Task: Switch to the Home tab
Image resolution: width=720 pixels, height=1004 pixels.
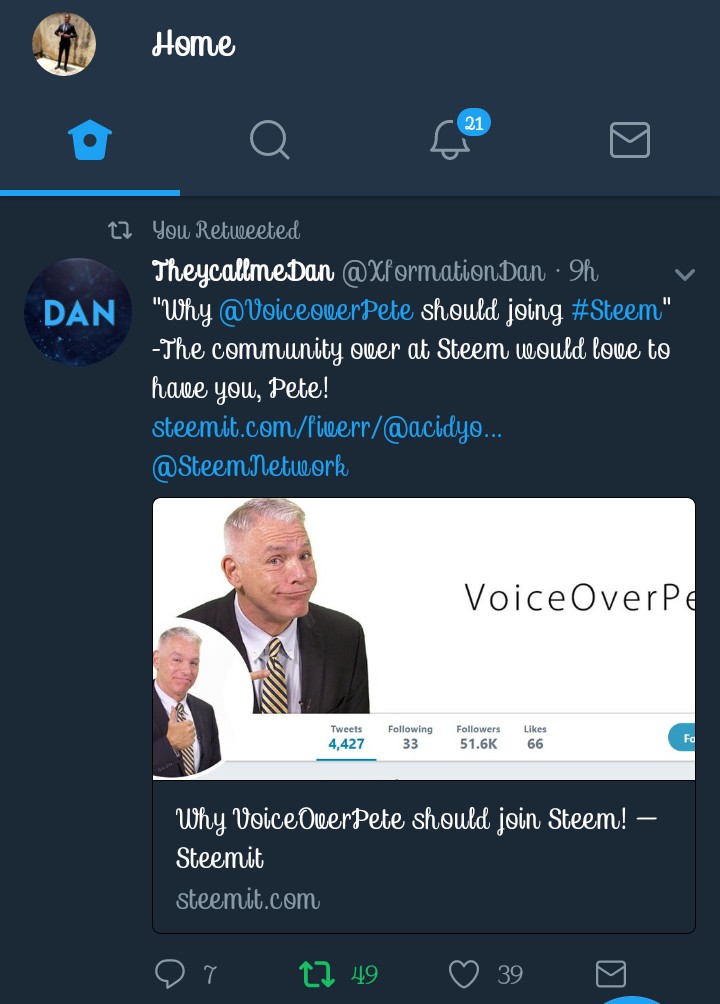Action: coord(90,140)
